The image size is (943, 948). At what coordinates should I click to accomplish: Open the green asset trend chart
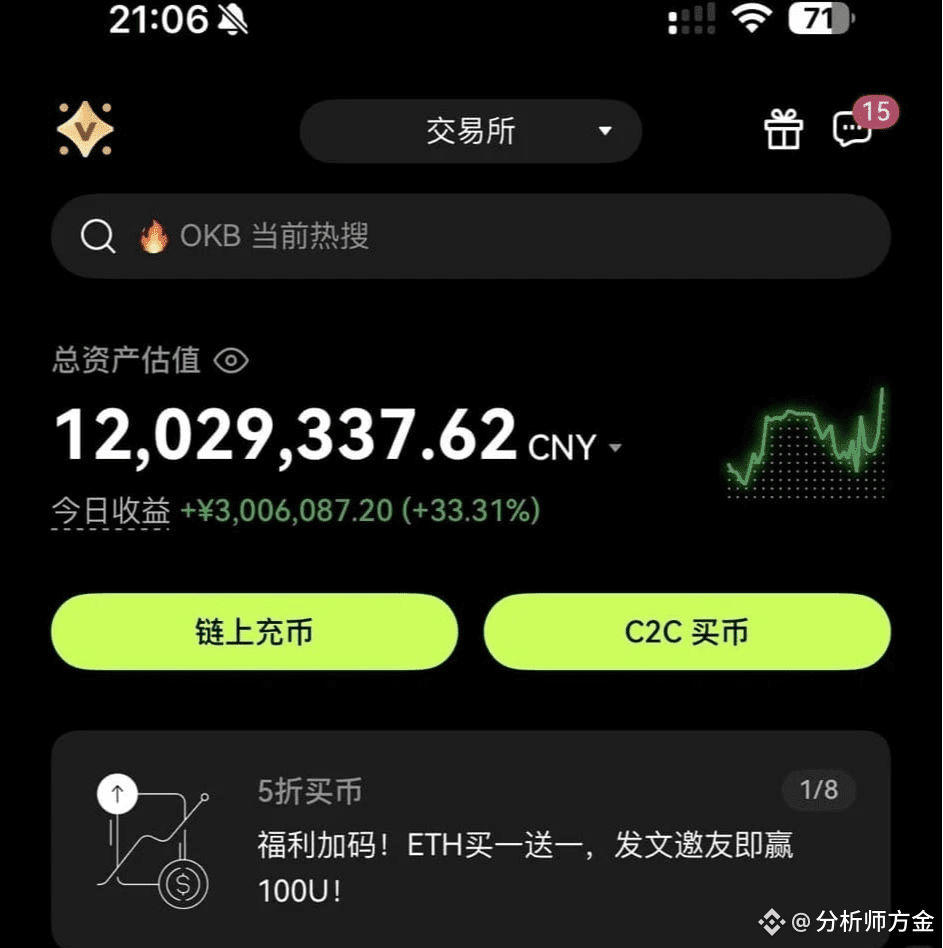(x=806, y=443)
